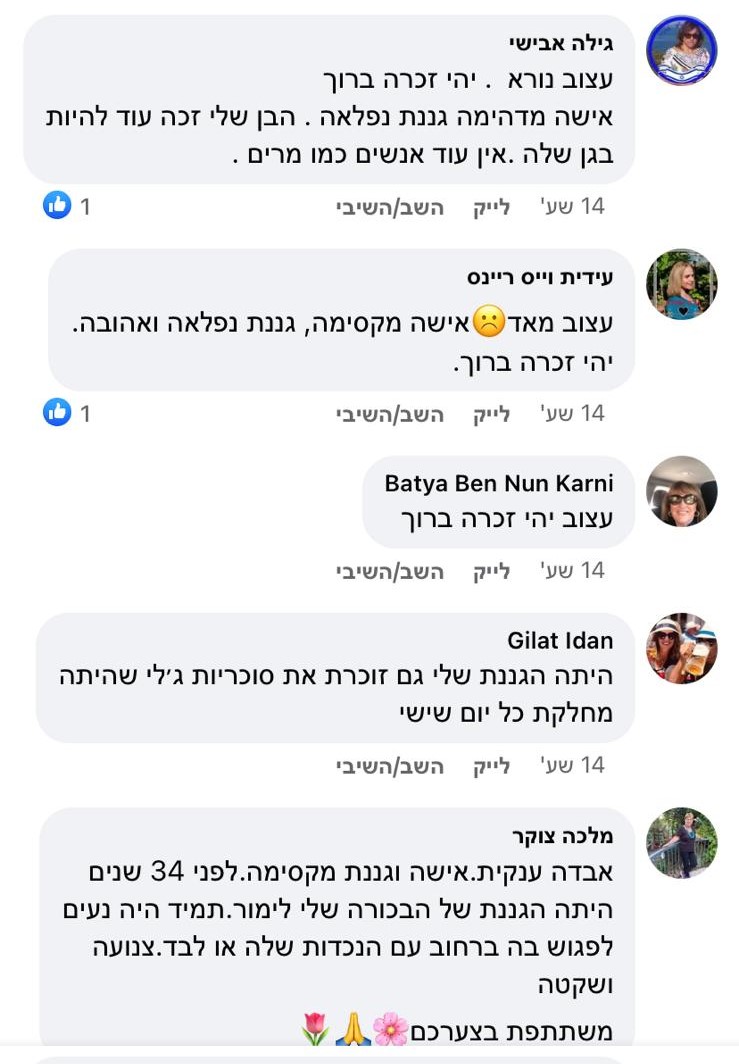
Task: Like Gilat Idan's comment
Action: coord(491,765)
